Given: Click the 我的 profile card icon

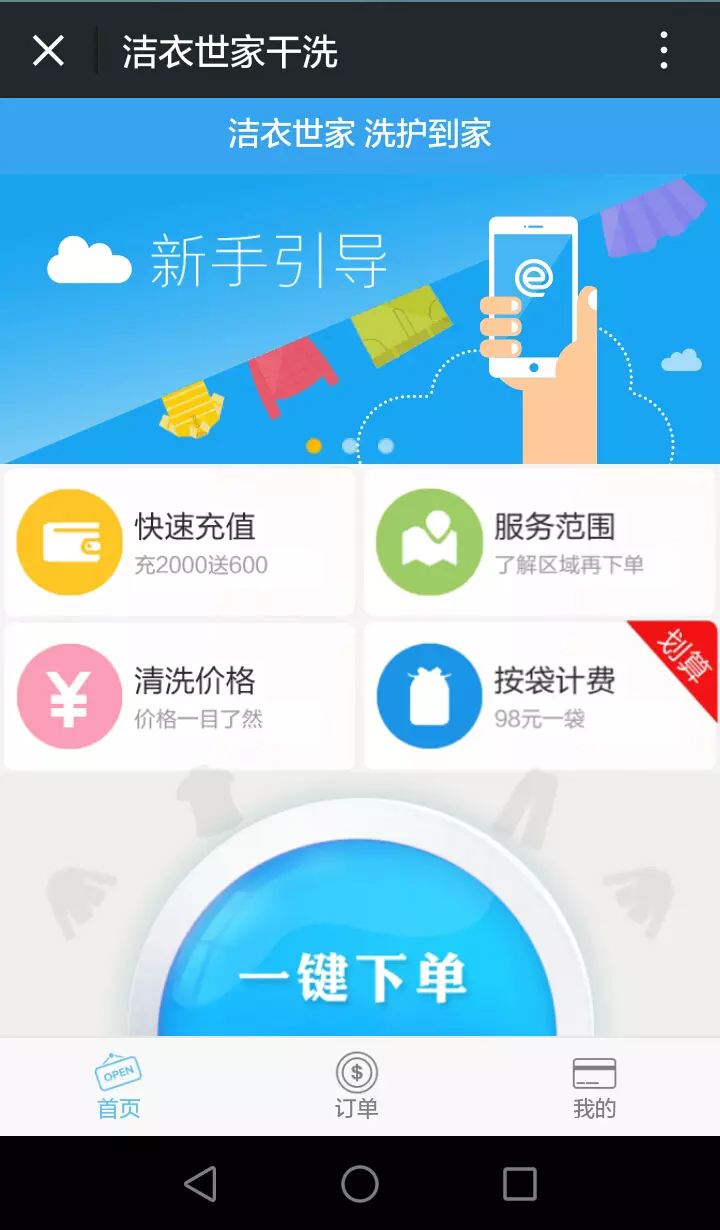Looking at the screenshot, I should (594, 1072).
